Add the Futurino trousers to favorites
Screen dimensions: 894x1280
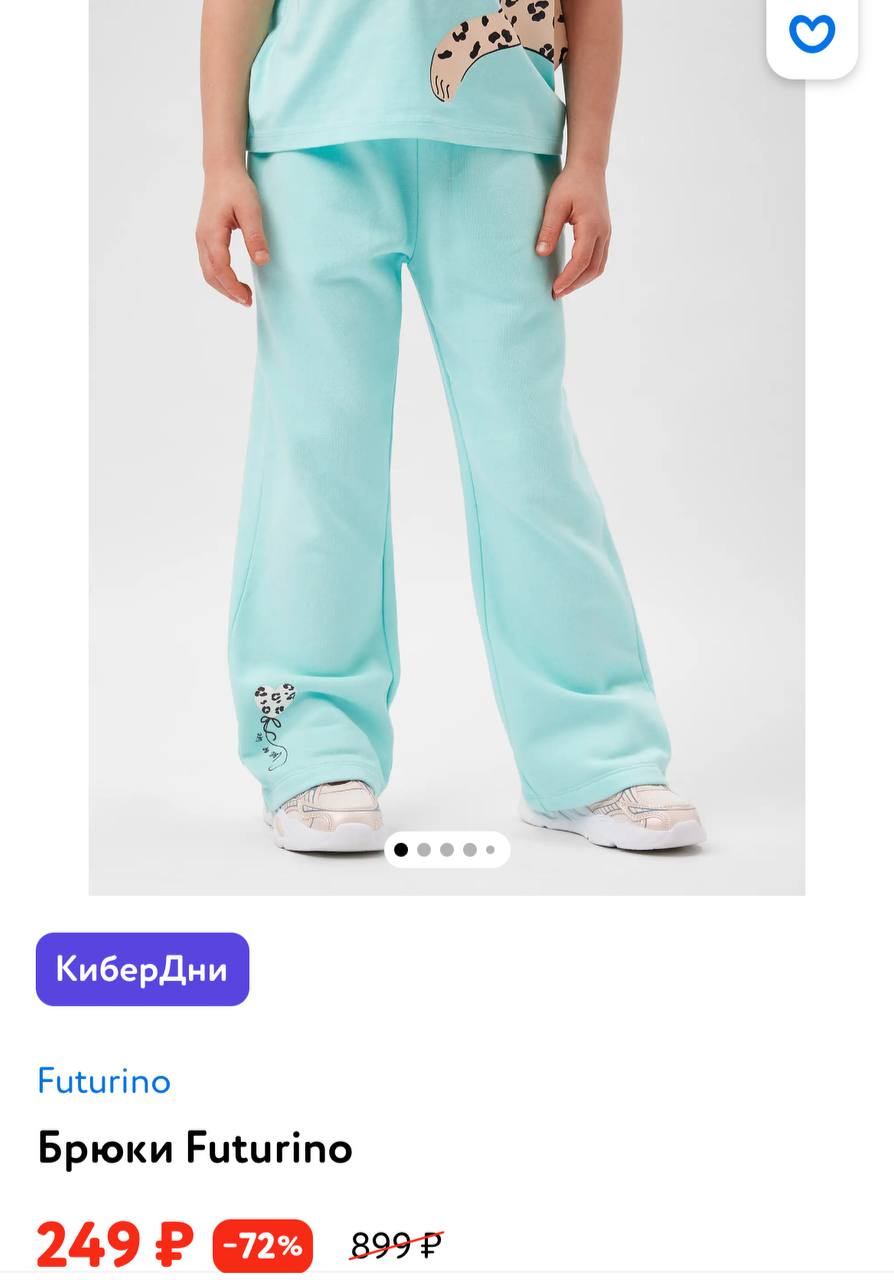(x=811, y=35)
